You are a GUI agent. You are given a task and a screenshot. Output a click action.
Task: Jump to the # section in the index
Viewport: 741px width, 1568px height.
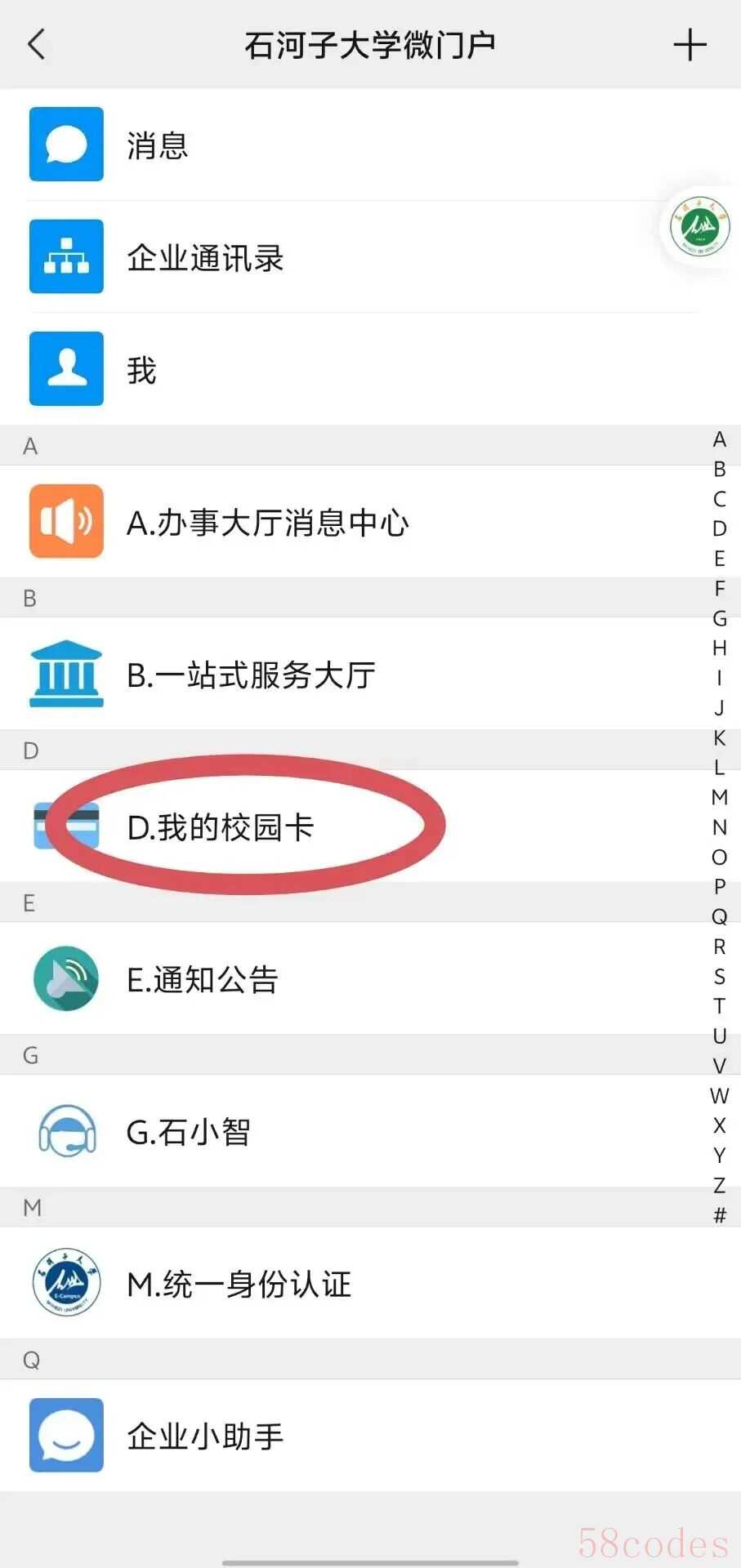pyautogui.click(x=719, y=1215)
